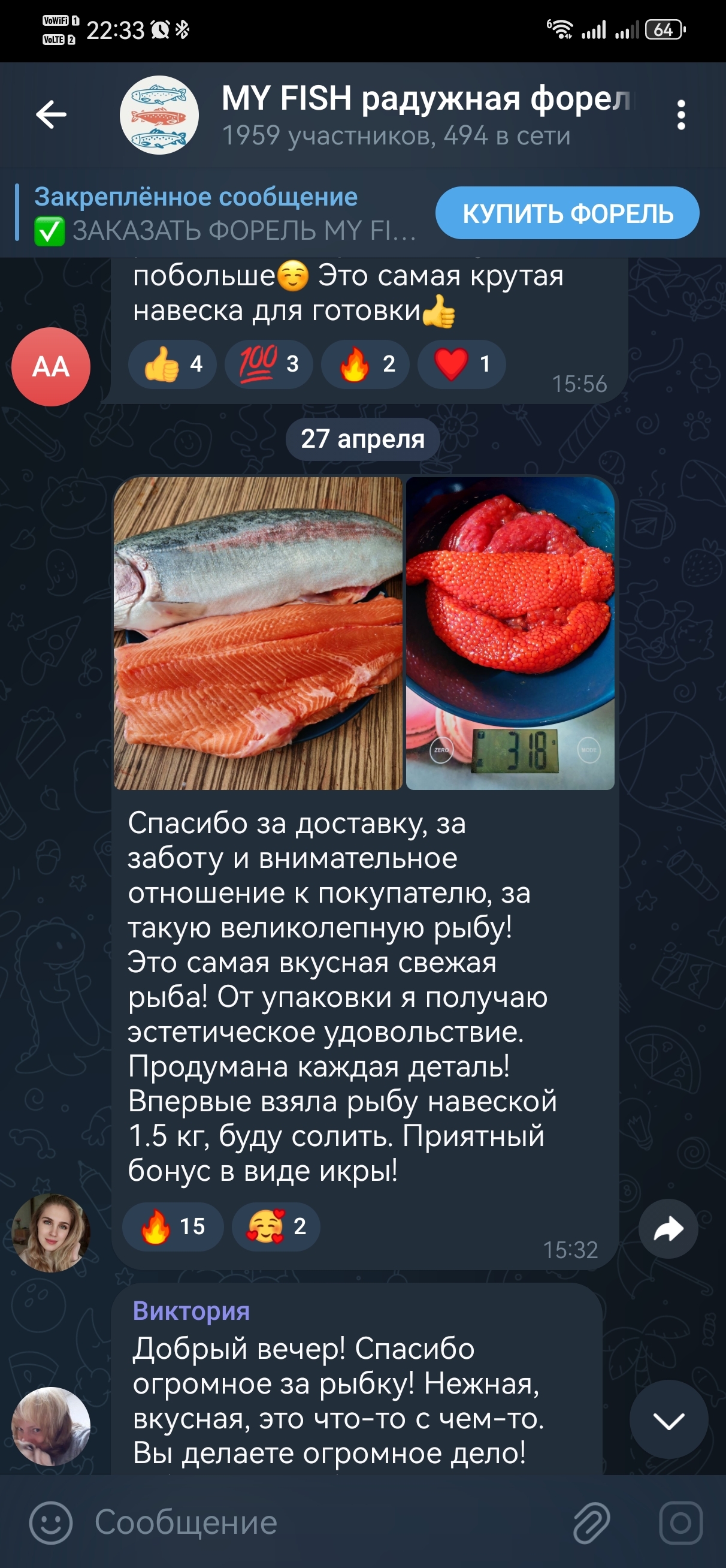
Task: Tap the 100 reaction with count 3
Action: pos(268,364)
